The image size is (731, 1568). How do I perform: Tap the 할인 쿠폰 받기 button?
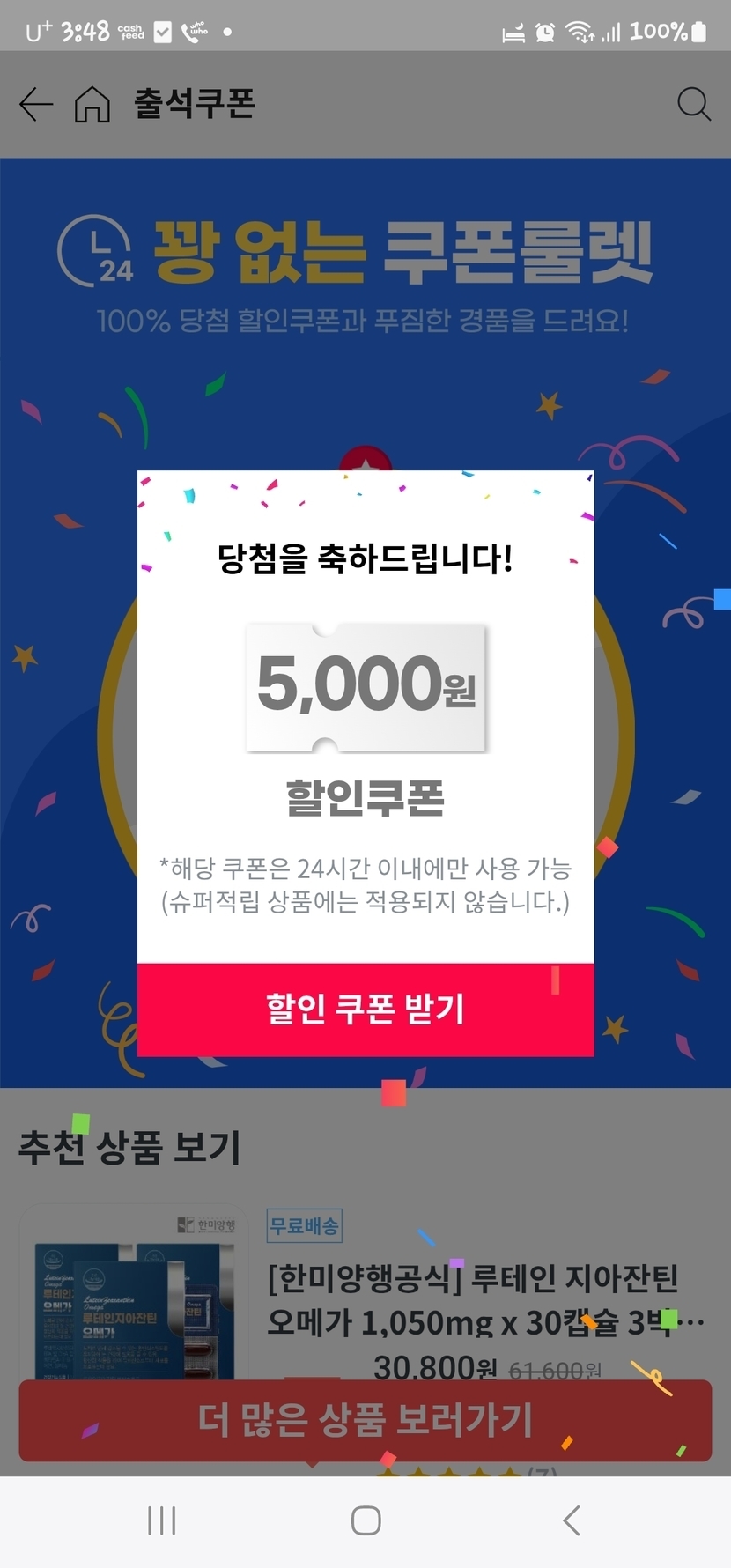click(365, 1010)
